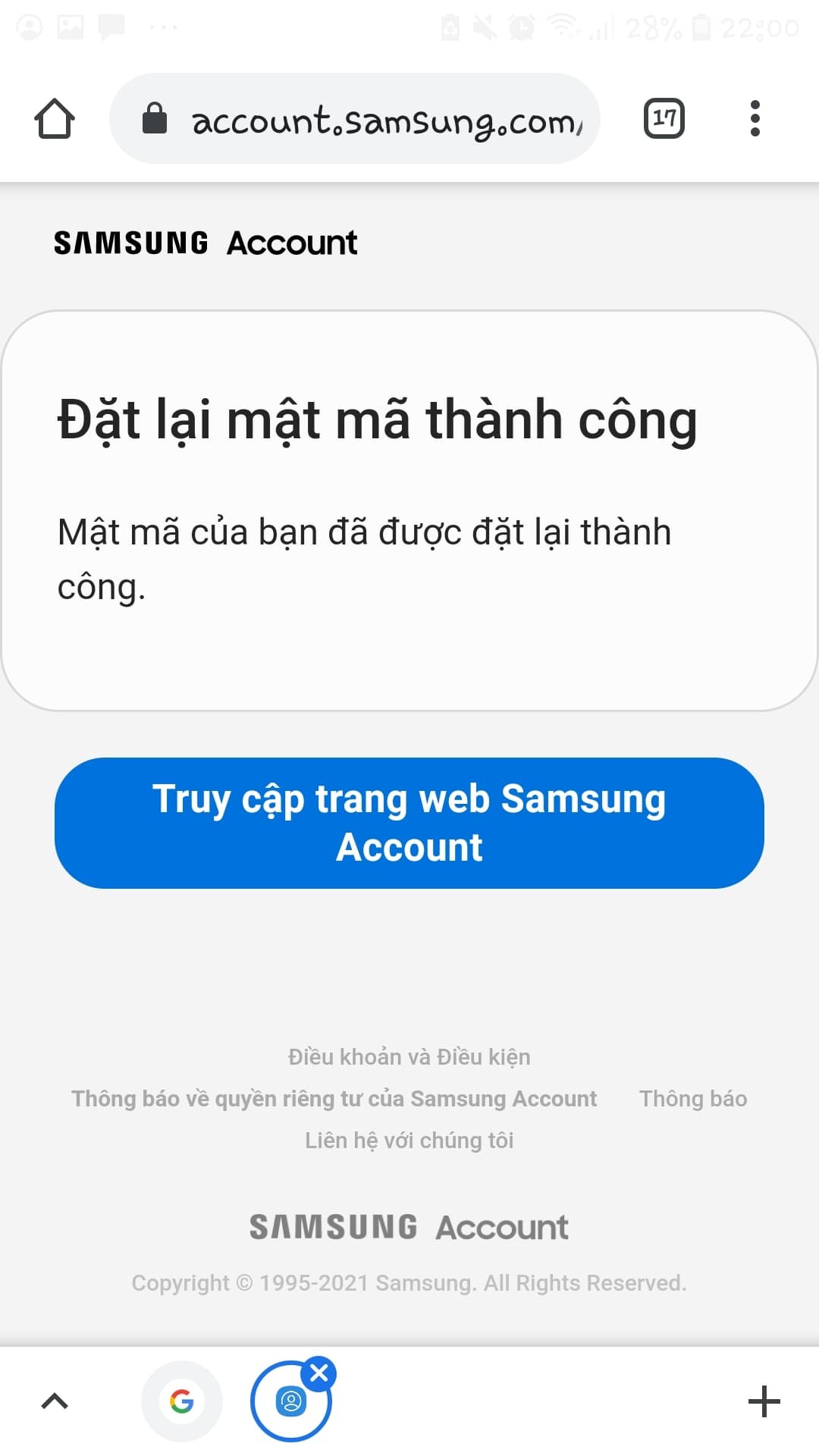Open the Thông báo footer link

(693, 1098)
